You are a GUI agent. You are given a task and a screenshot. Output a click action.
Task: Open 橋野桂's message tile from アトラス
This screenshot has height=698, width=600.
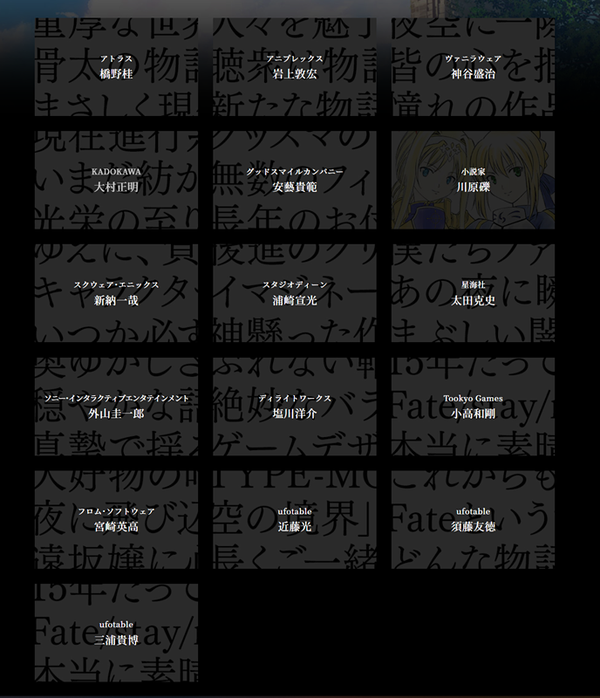point(116,67)
